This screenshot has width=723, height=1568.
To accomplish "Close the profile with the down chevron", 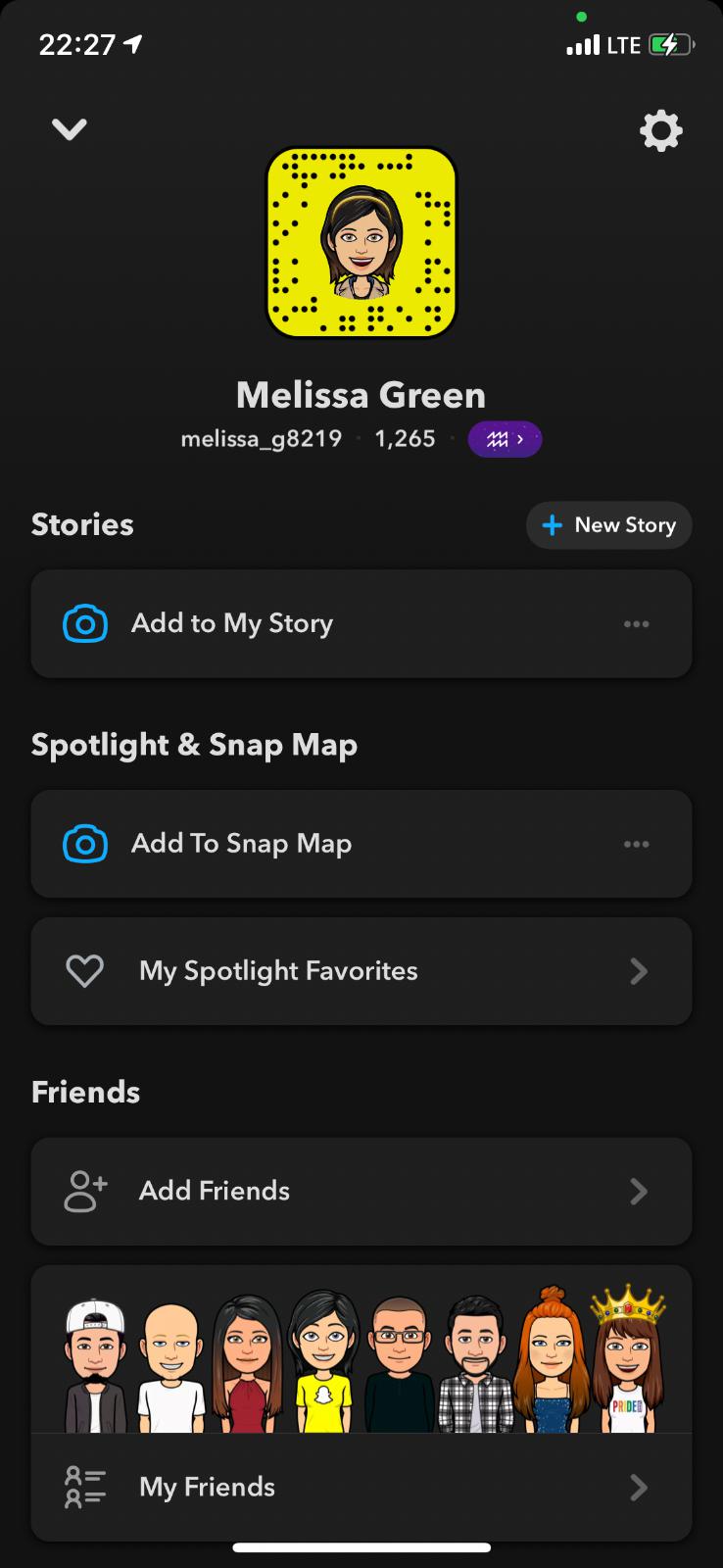I will pos(70,129).
